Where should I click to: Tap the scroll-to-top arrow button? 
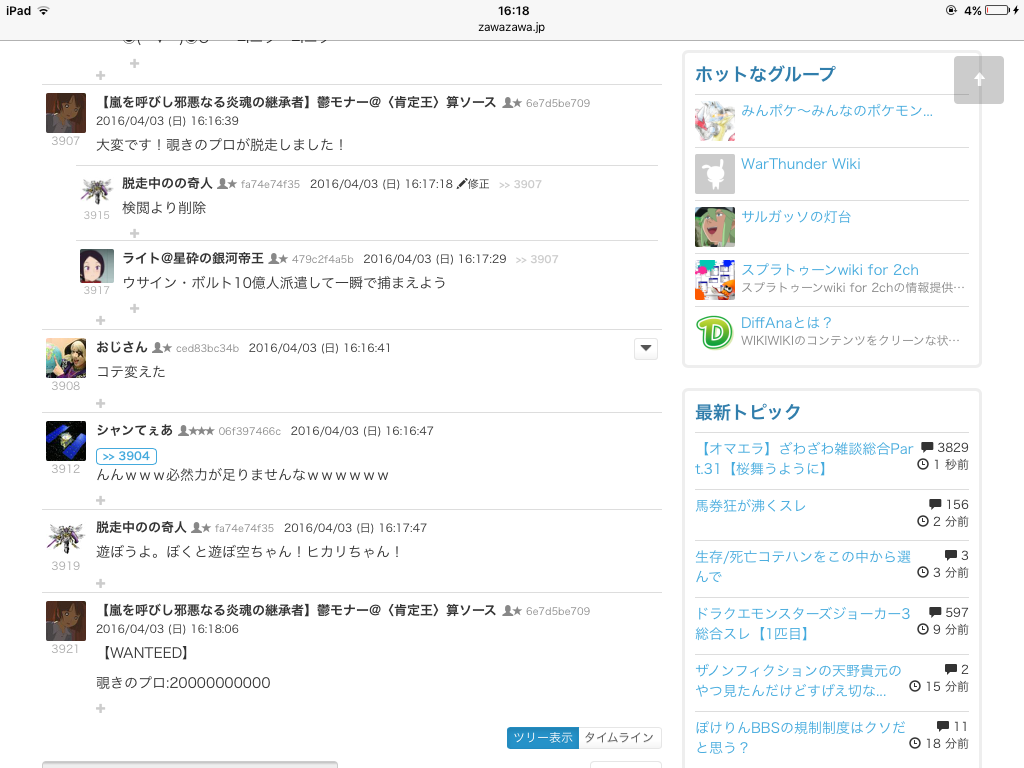click(979, 80)
